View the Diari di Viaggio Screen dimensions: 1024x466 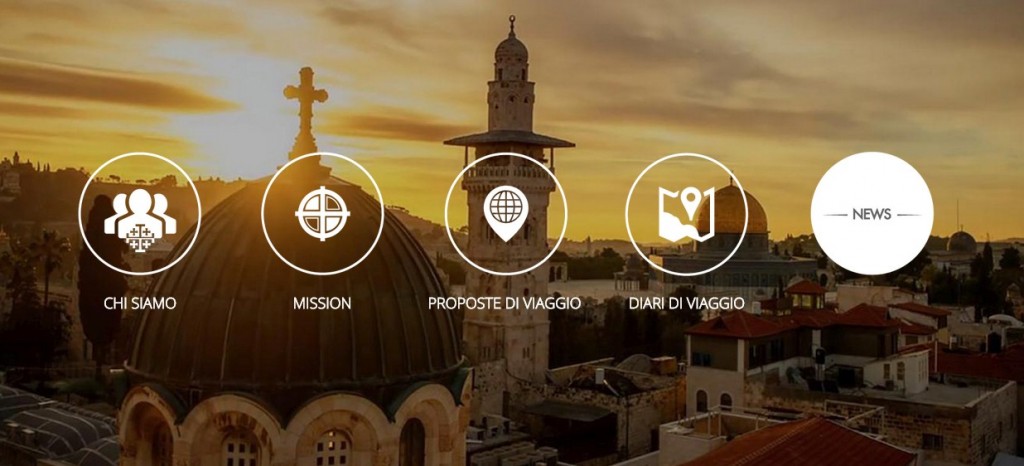tap(686, 213)
